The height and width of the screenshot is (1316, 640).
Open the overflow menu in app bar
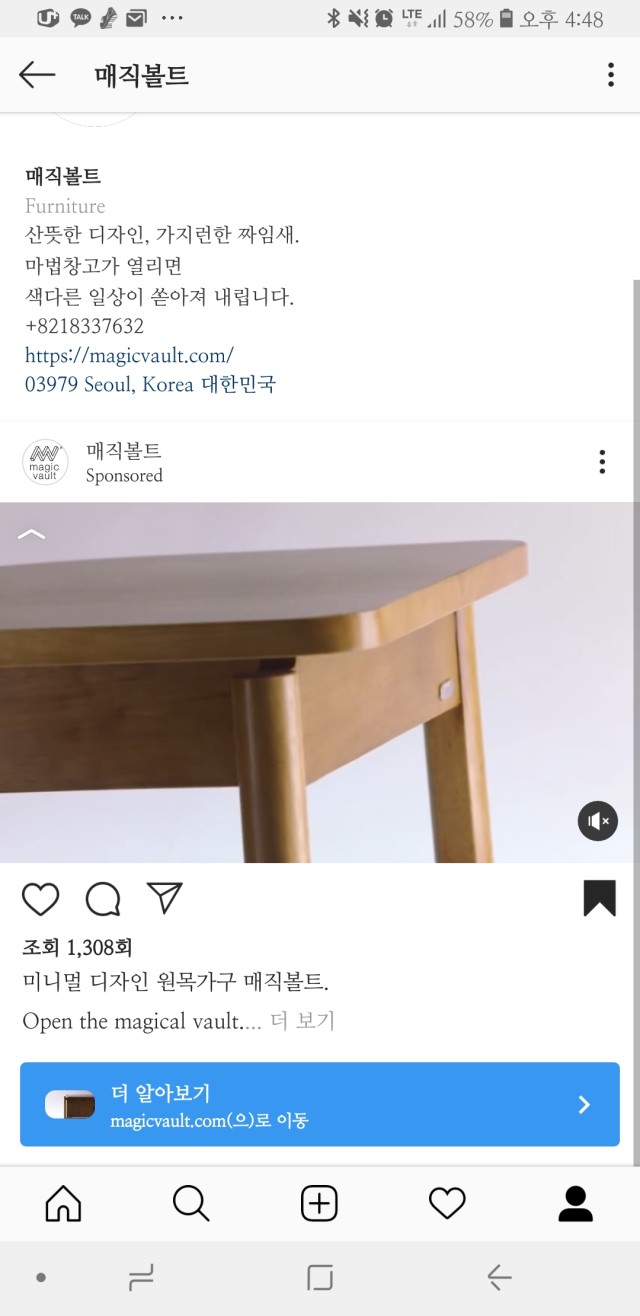(610, 75)
